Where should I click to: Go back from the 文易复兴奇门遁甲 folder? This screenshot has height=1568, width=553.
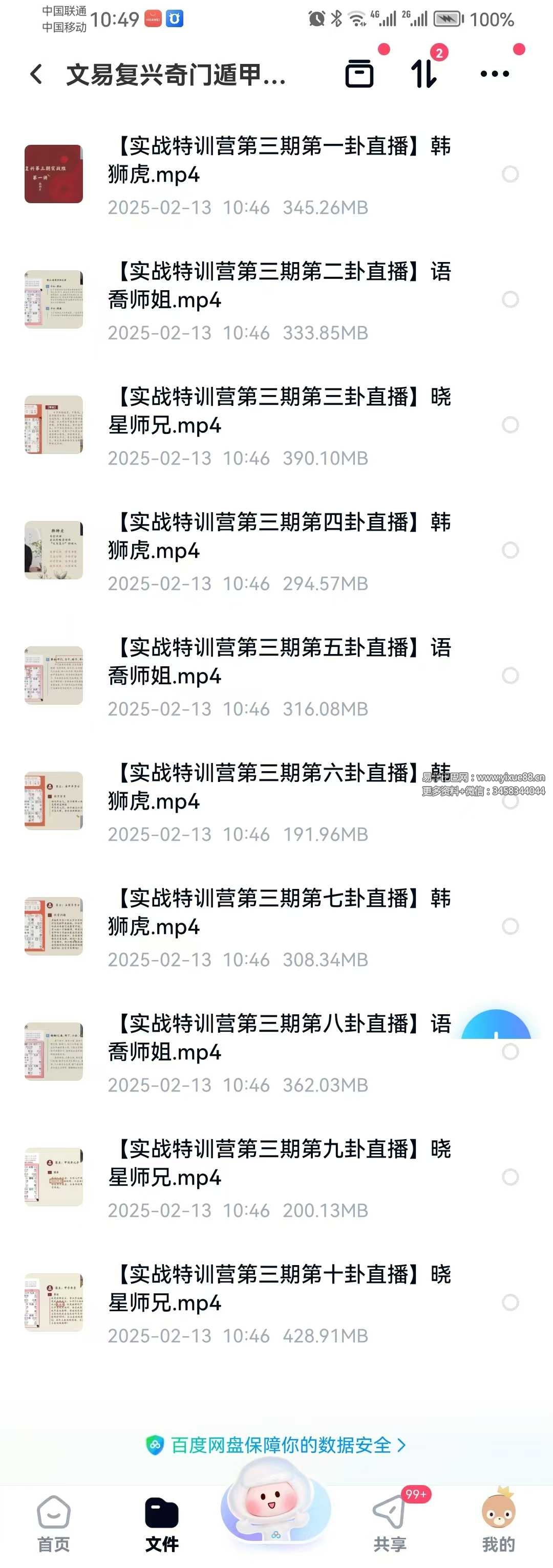coord(36,74)
